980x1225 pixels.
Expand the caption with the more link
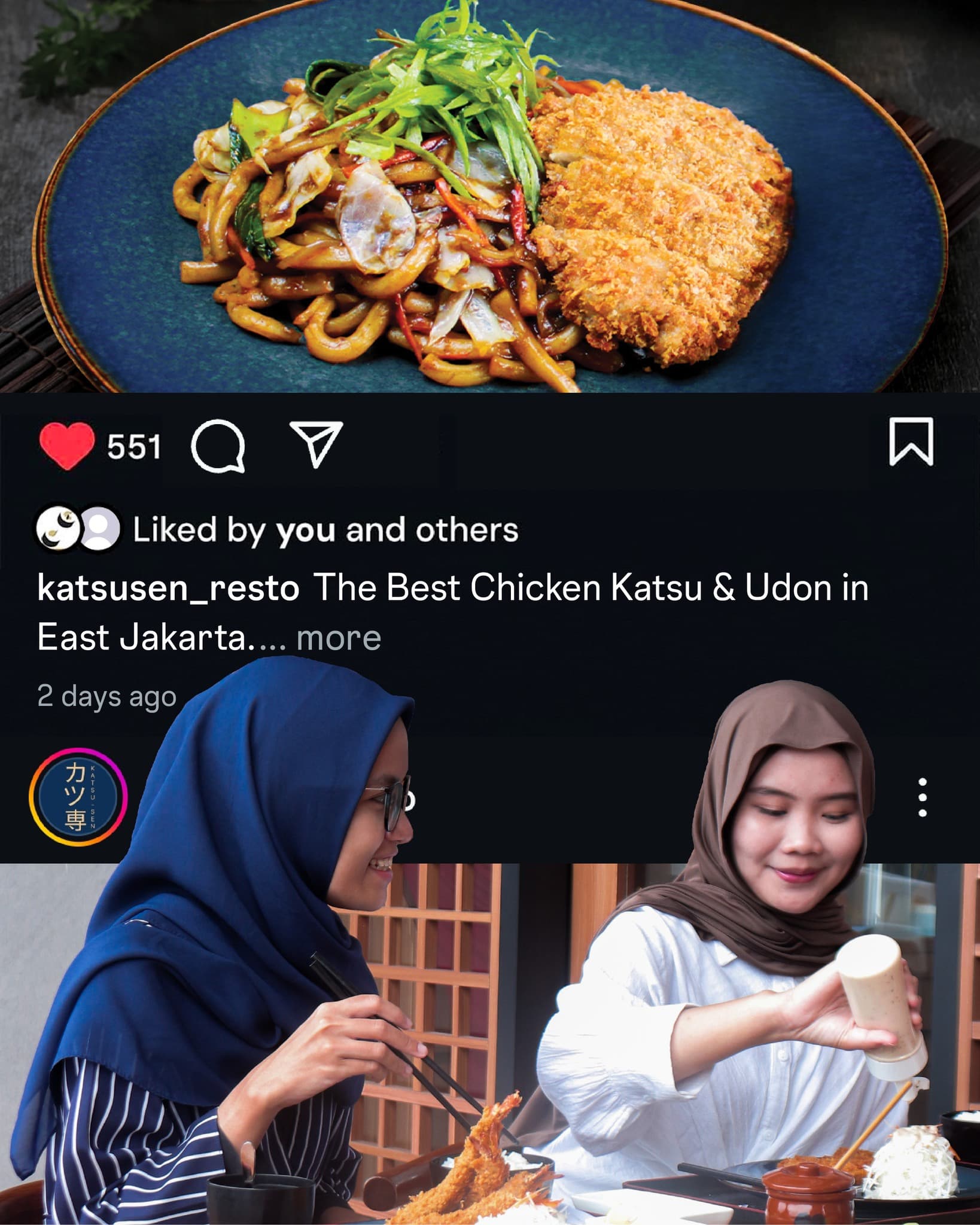click(339, 639)
